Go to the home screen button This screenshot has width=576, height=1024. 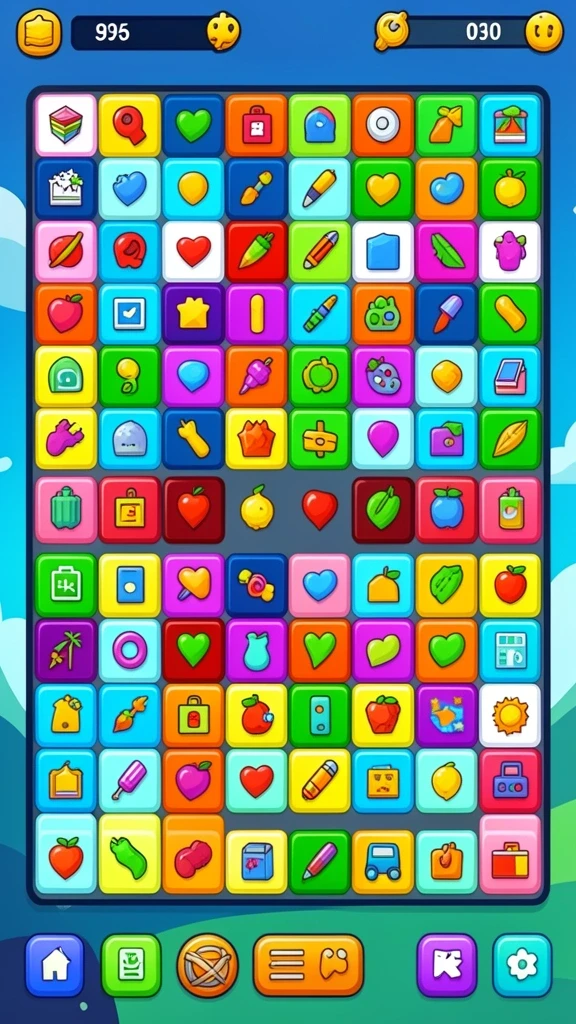click(55, 965)
